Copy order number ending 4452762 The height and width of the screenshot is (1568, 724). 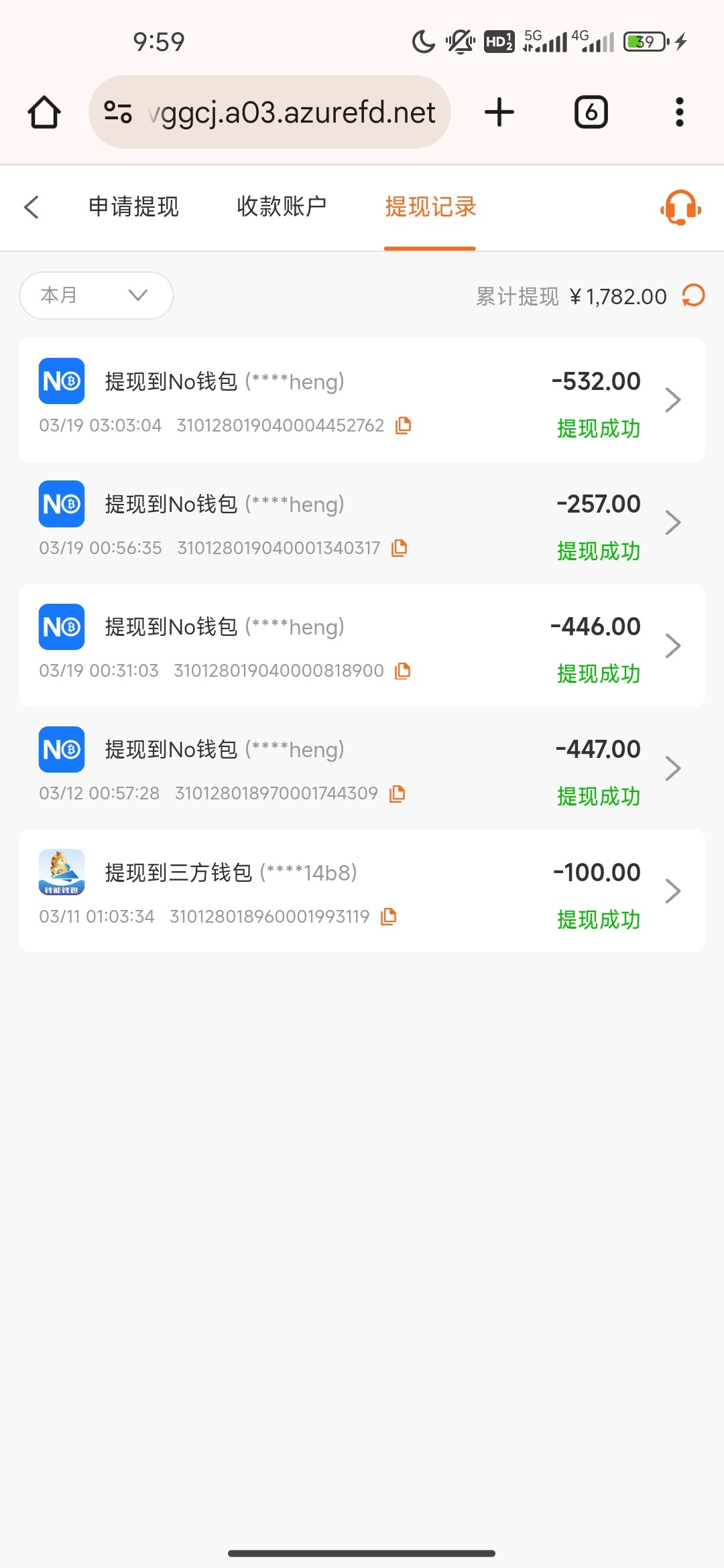[403, 426]
